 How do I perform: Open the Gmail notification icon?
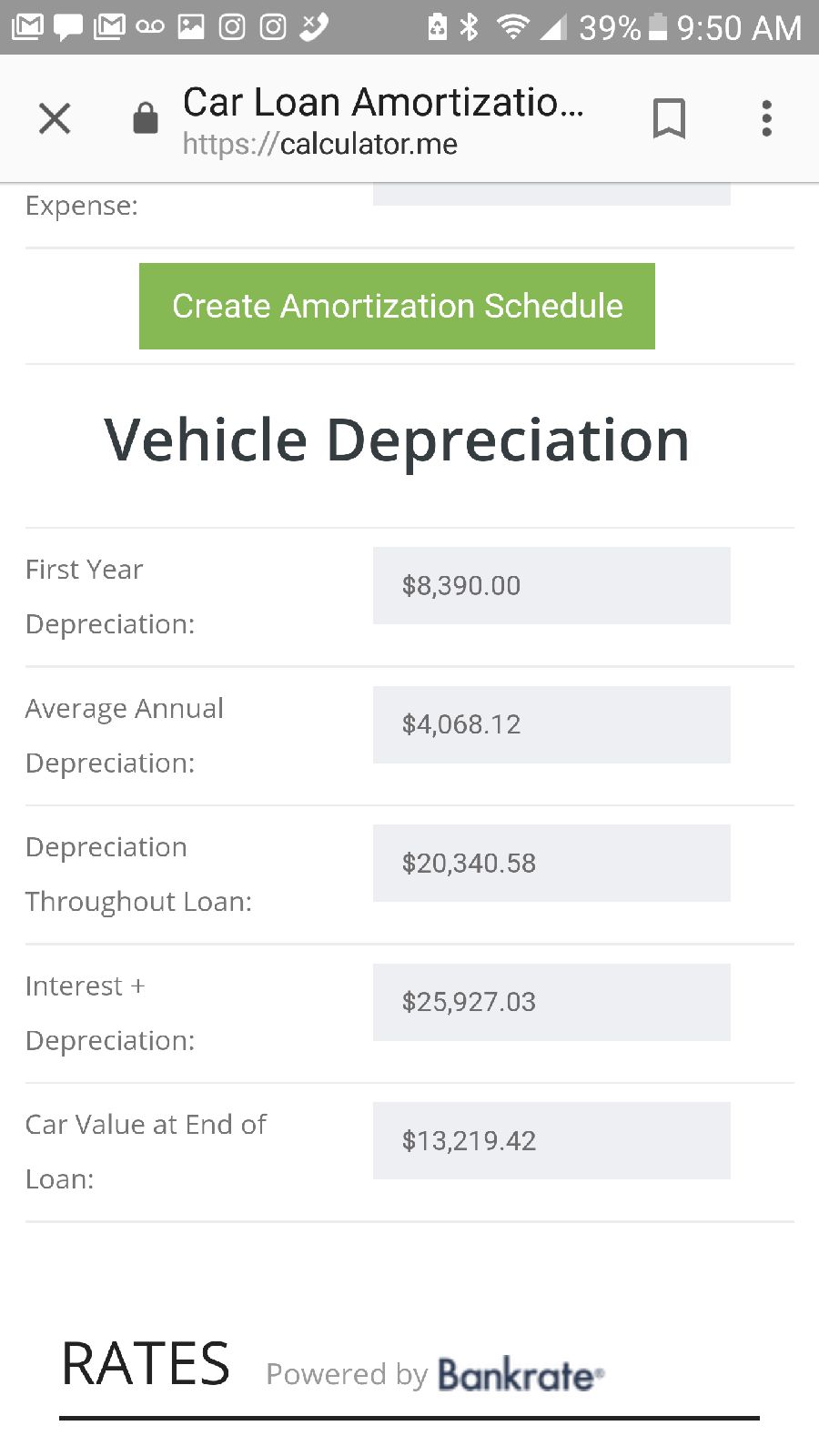pos(27,25)
